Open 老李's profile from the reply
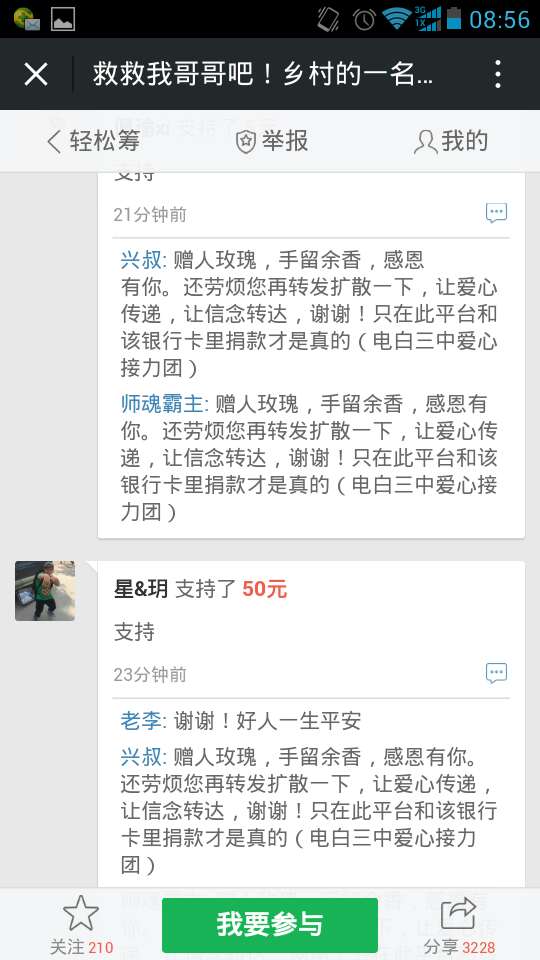540x960 pixels. [141, 721]
